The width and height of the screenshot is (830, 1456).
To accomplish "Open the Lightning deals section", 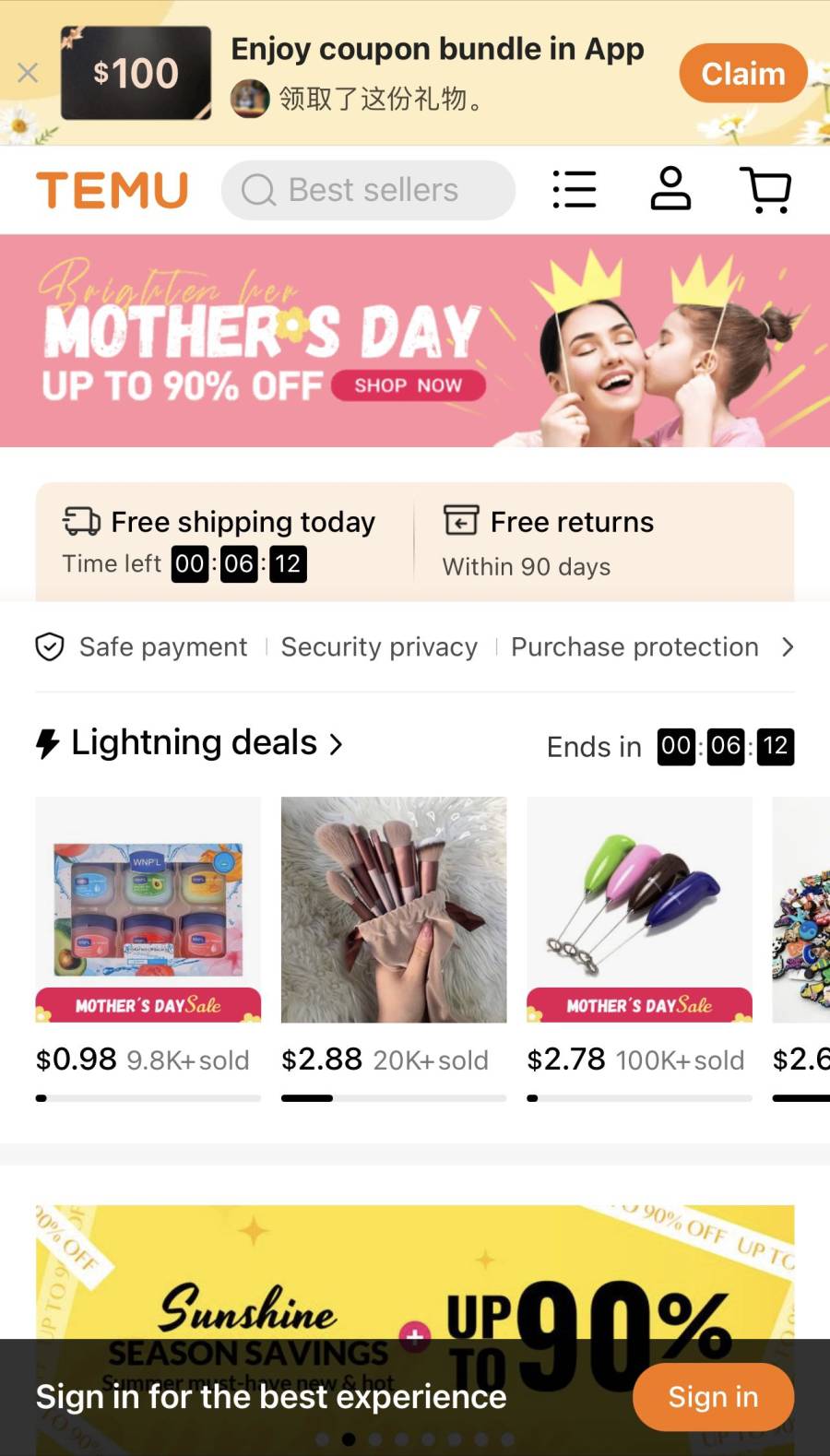I will [194, 743].
